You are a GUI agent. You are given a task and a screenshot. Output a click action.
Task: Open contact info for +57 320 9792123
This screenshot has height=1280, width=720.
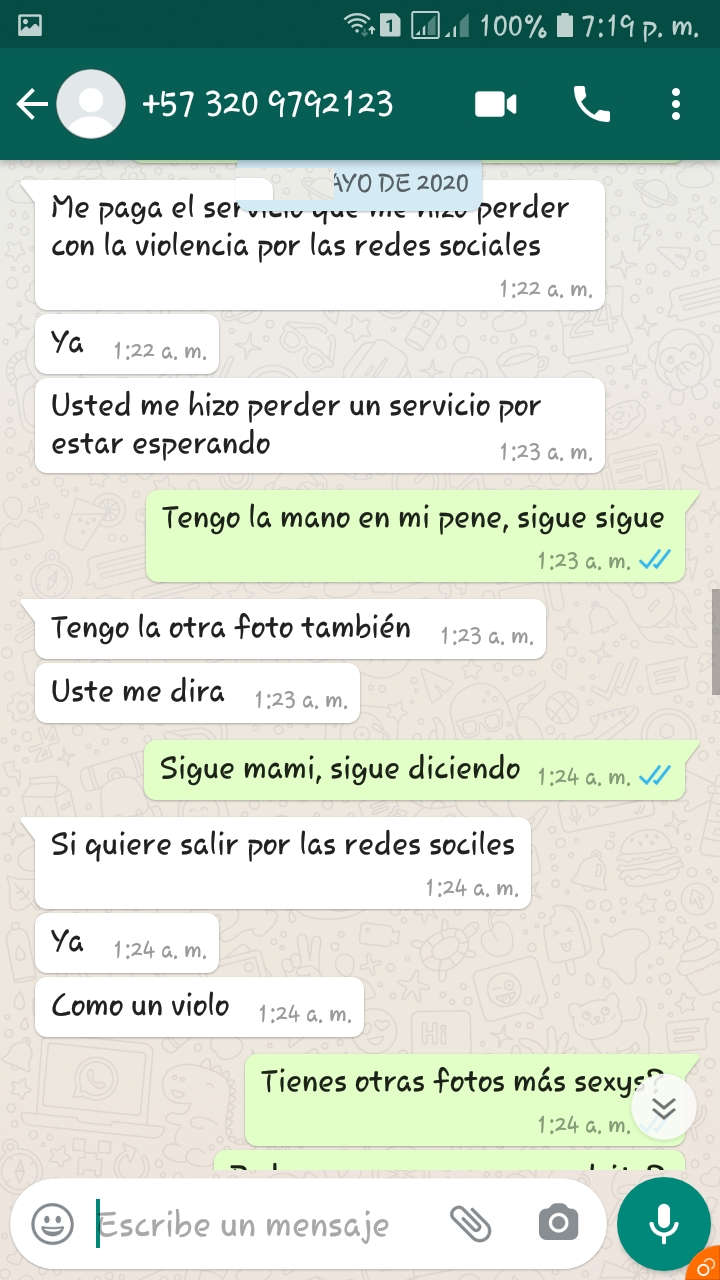coord(268,104)
